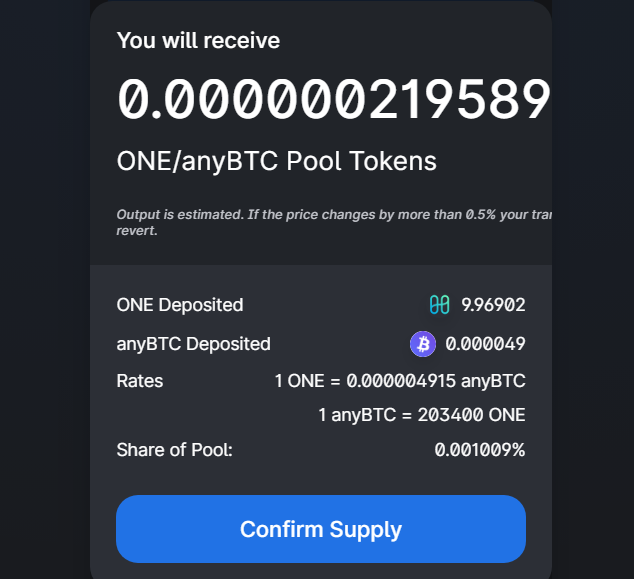Tap the Confirm Supply button
634x579 pixels.
click(x=320, y=529)
